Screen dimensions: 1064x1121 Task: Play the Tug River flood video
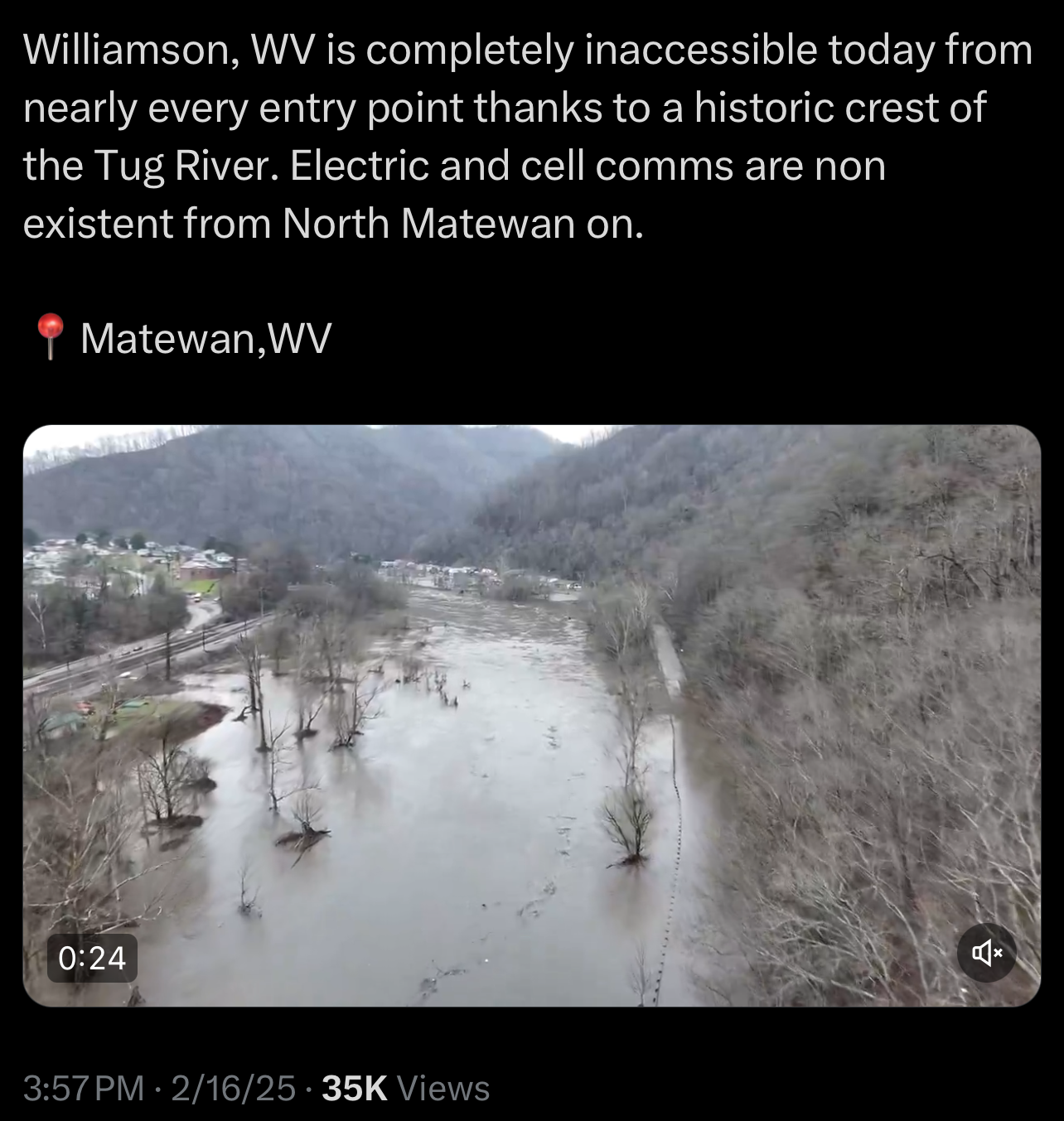(x=531, y=715)
